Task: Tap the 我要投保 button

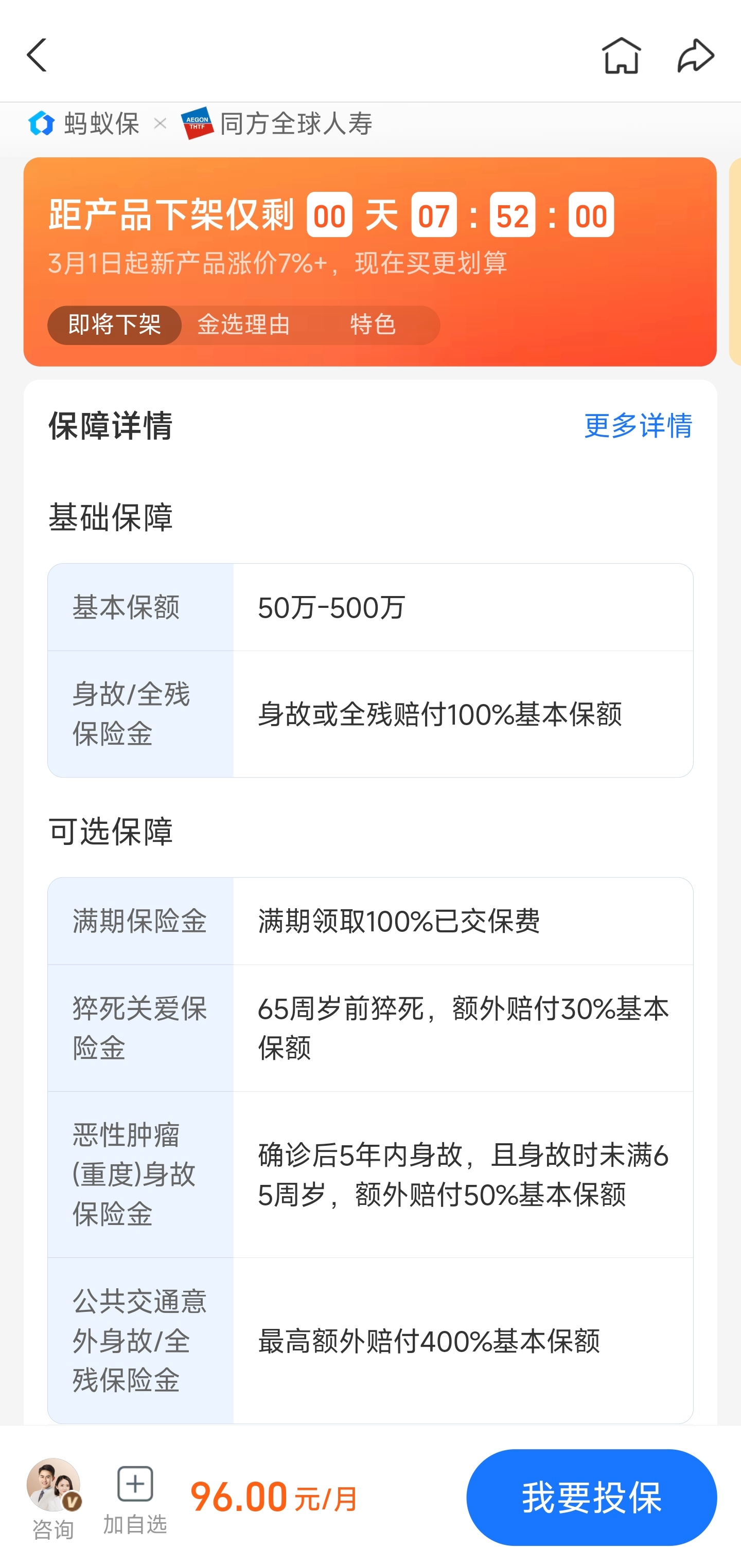Action: pyautogui.click(x=591, y=1497)
